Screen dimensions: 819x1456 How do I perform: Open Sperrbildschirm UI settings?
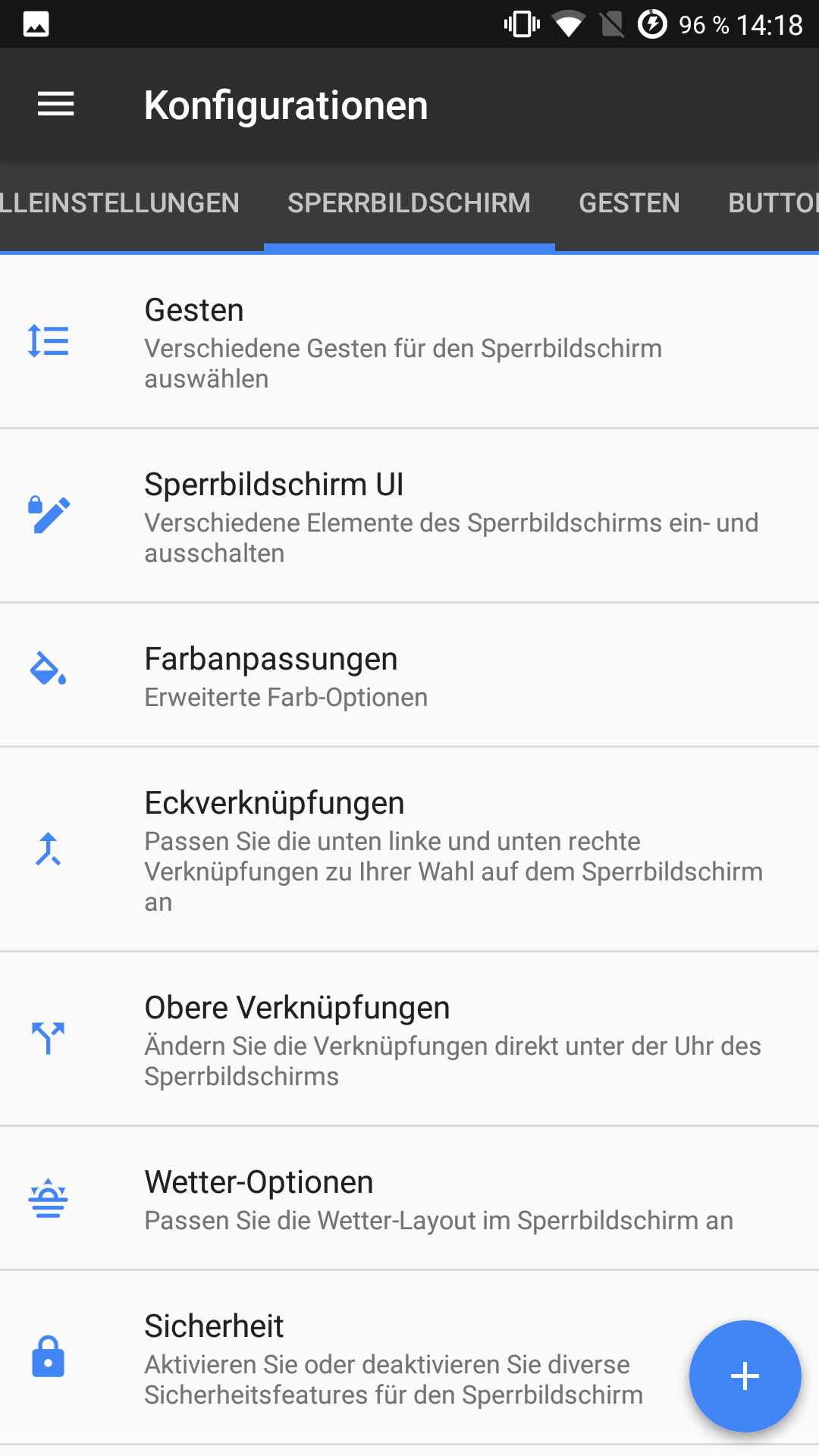[x=409, y=516]
